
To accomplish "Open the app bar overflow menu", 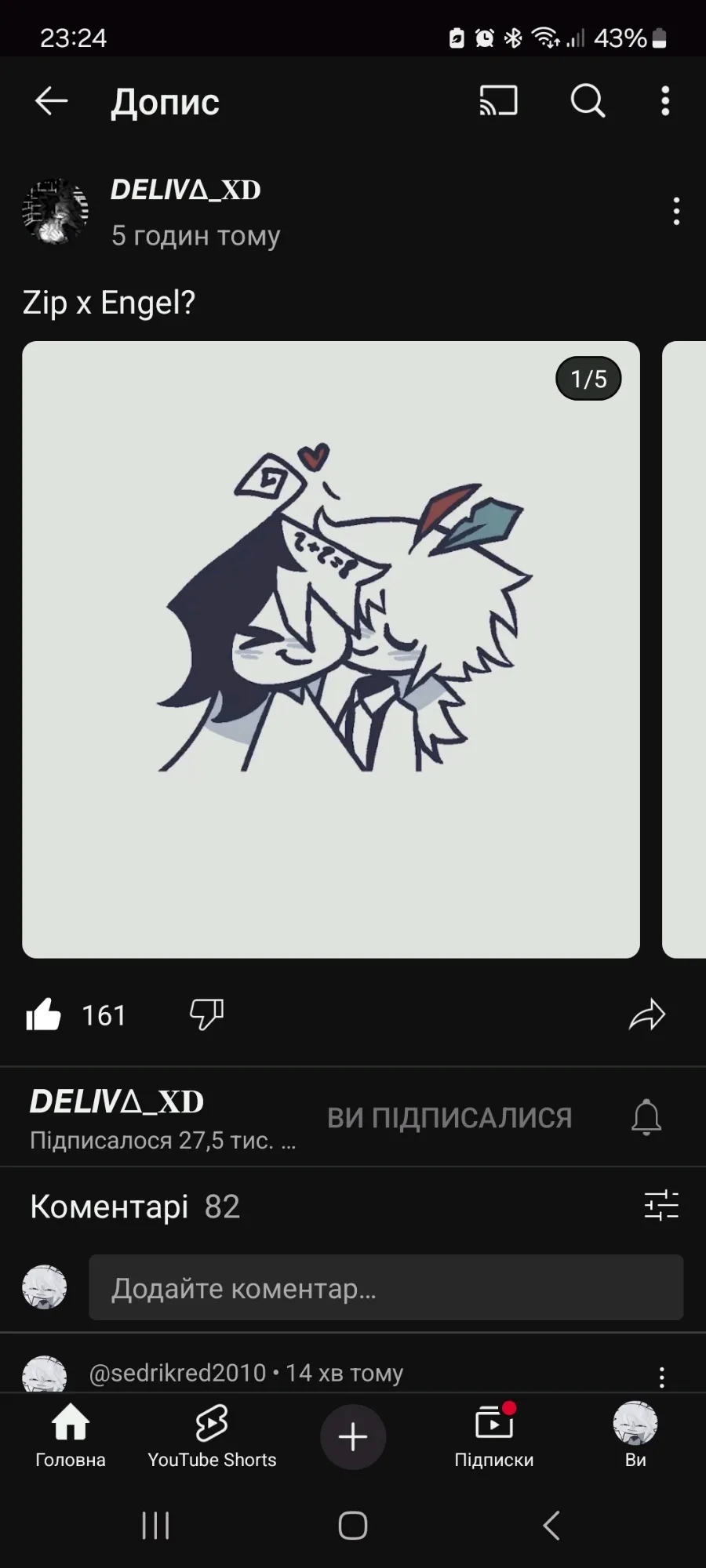I will pyautogui.click(x=665, y=101).
